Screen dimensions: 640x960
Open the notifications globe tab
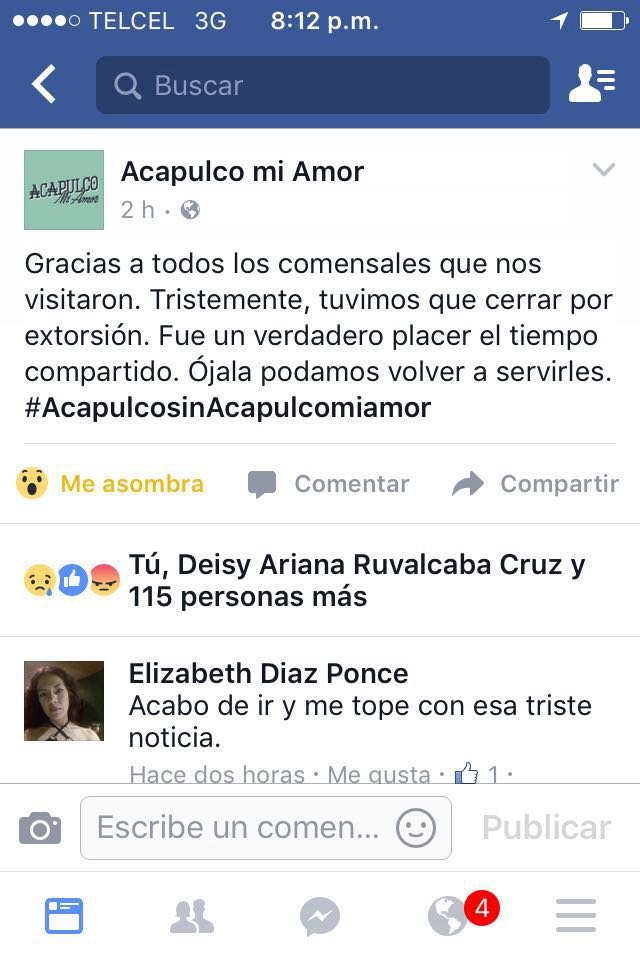[448, 916]
